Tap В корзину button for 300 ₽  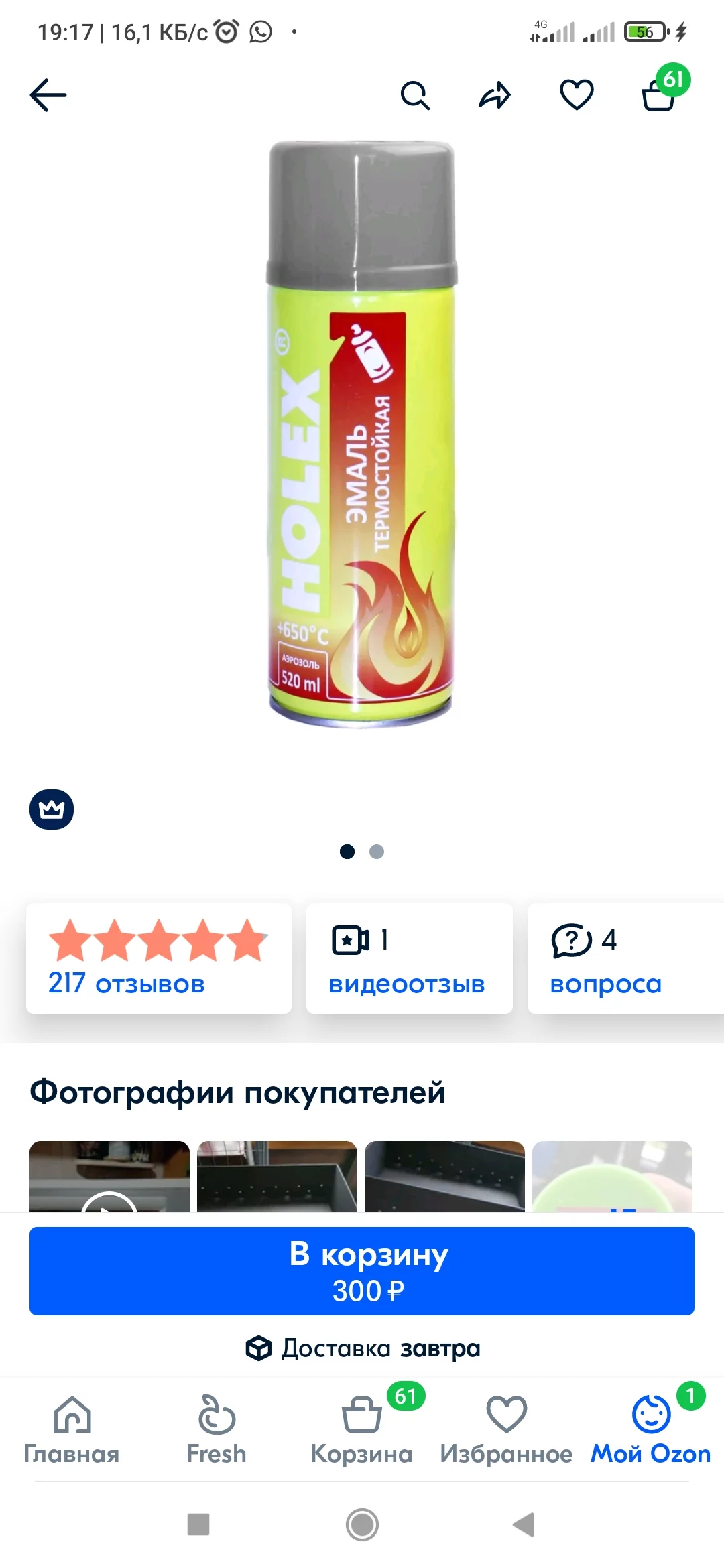(x=362, y=1271)
